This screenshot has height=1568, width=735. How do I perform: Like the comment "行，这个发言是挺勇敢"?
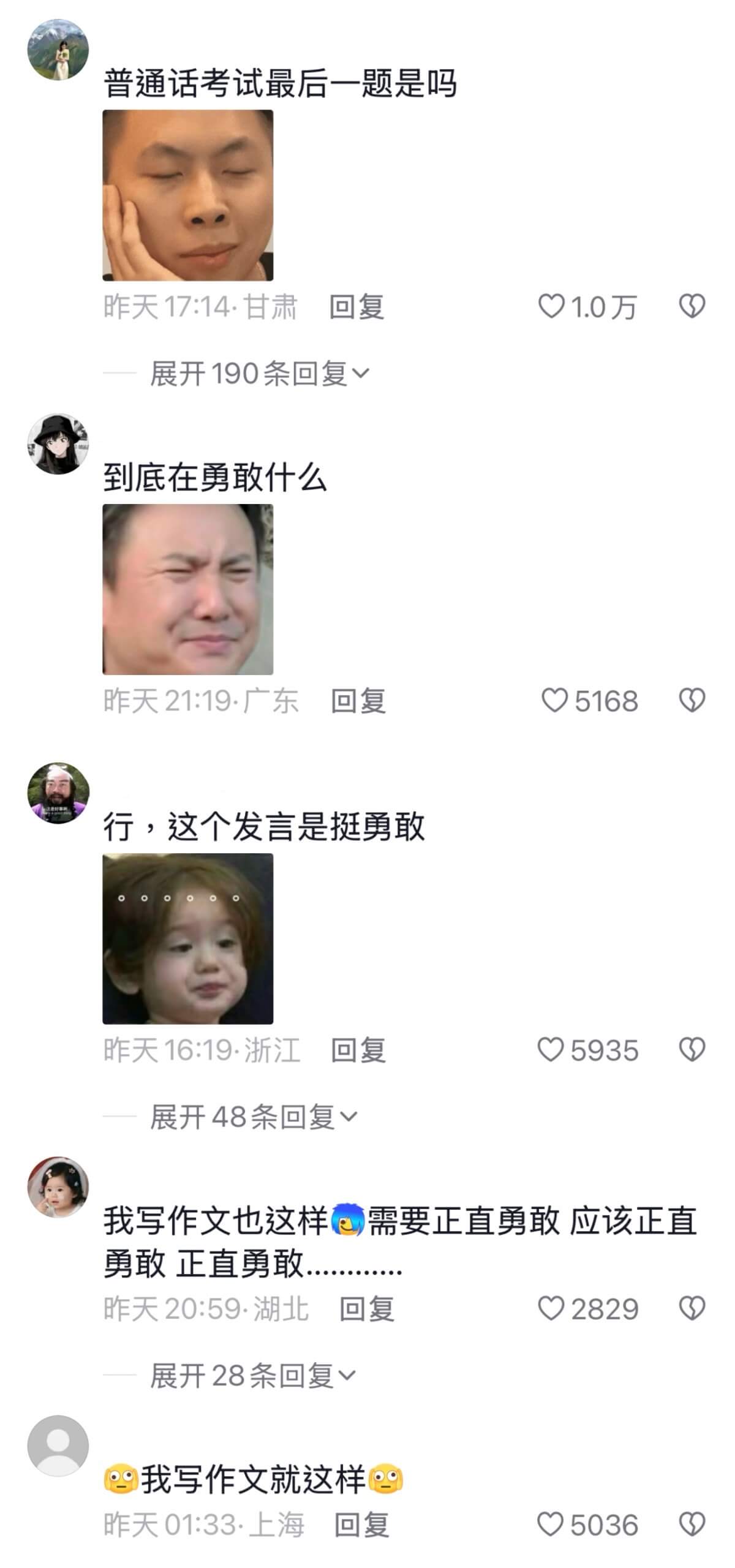551,1050
